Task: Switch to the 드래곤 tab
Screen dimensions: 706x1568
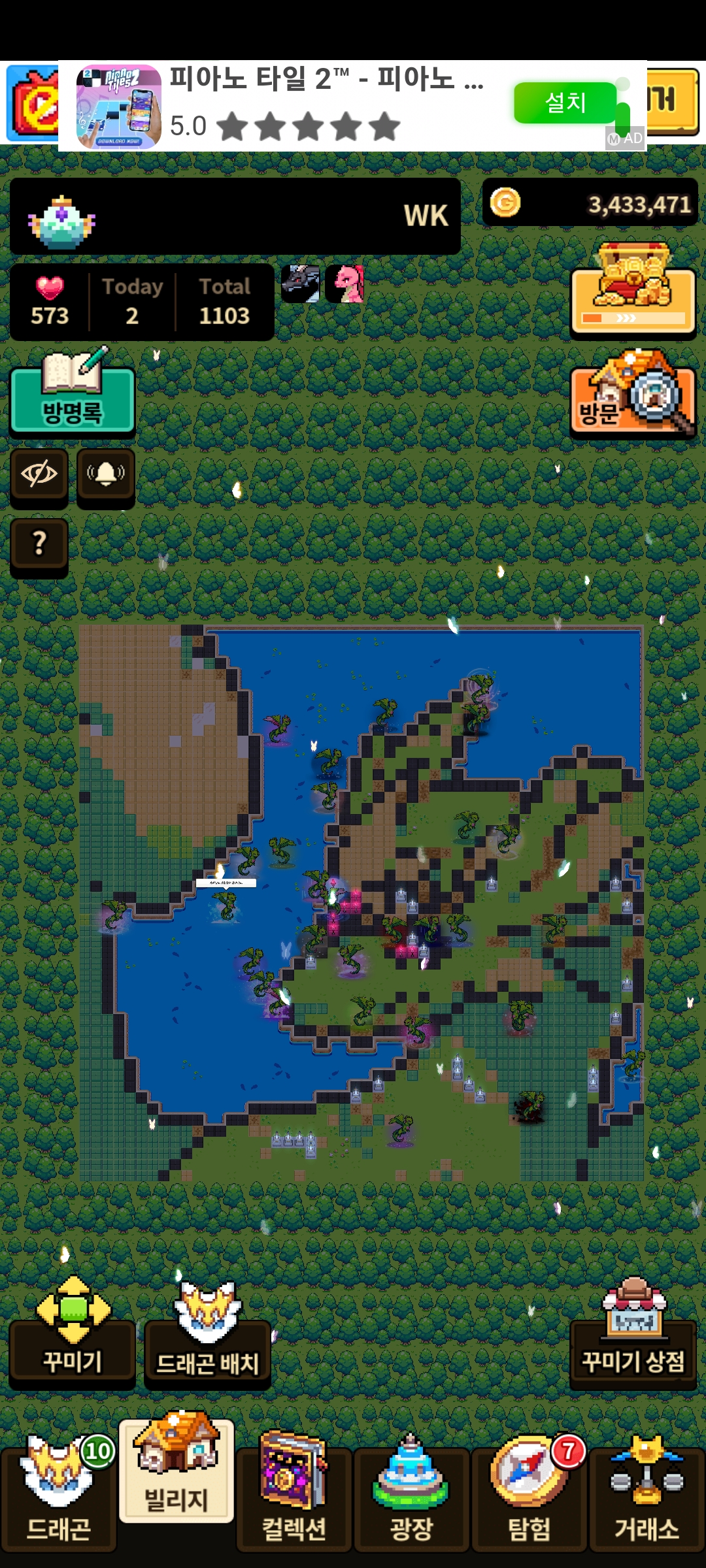Action: click(59, 1497)
